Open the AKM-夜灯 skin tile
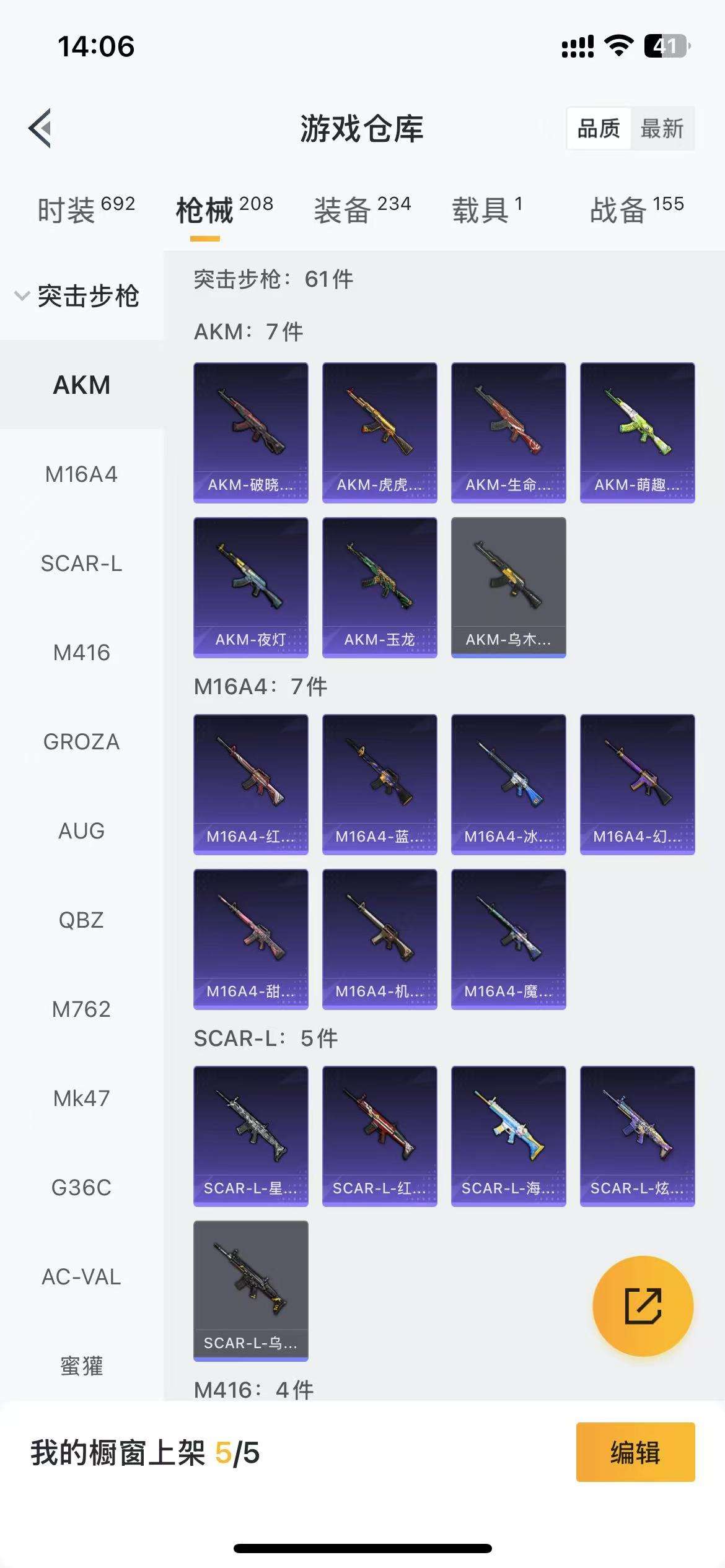This screenshot has height=1568, width=725. 251,588
